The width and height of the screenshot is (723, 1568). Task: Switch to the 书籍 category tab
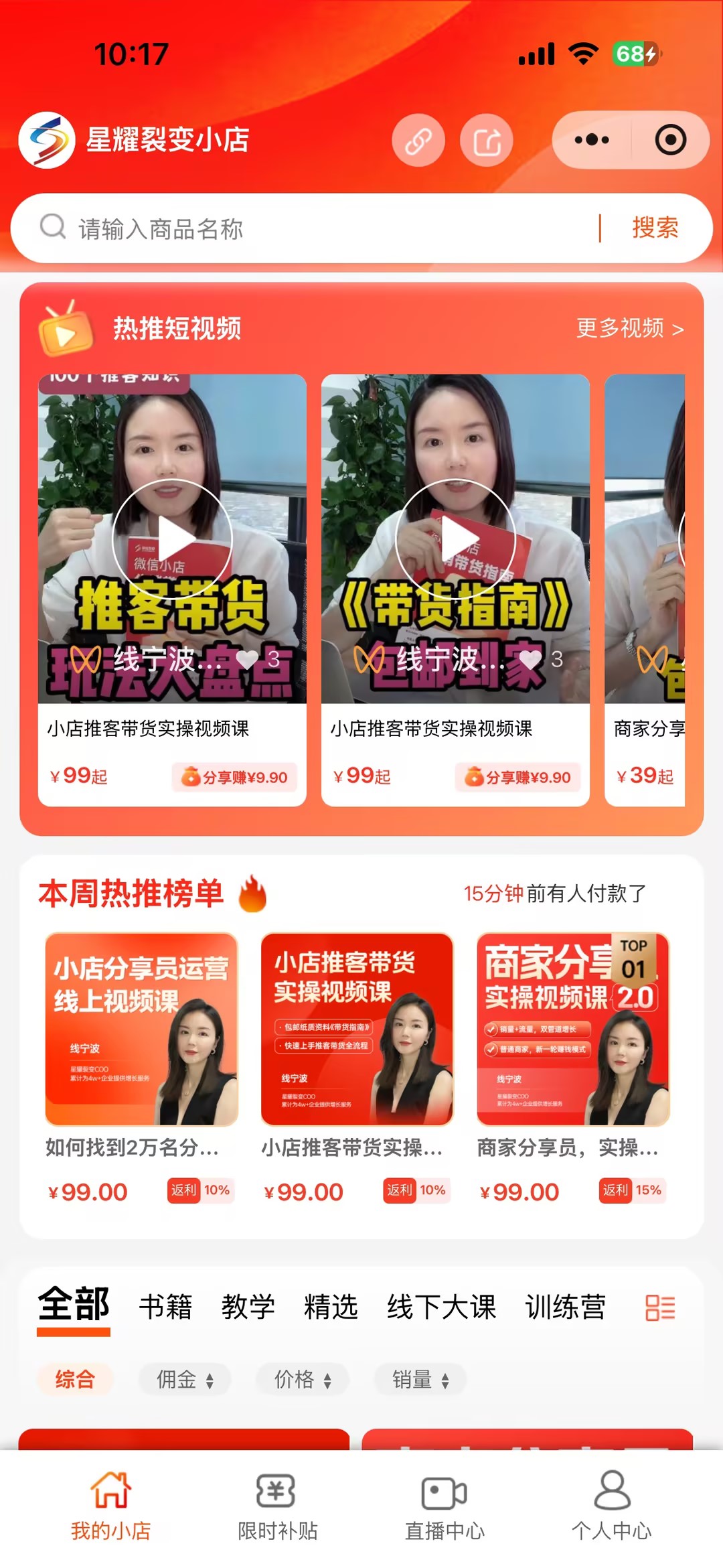pos(165,1307)
